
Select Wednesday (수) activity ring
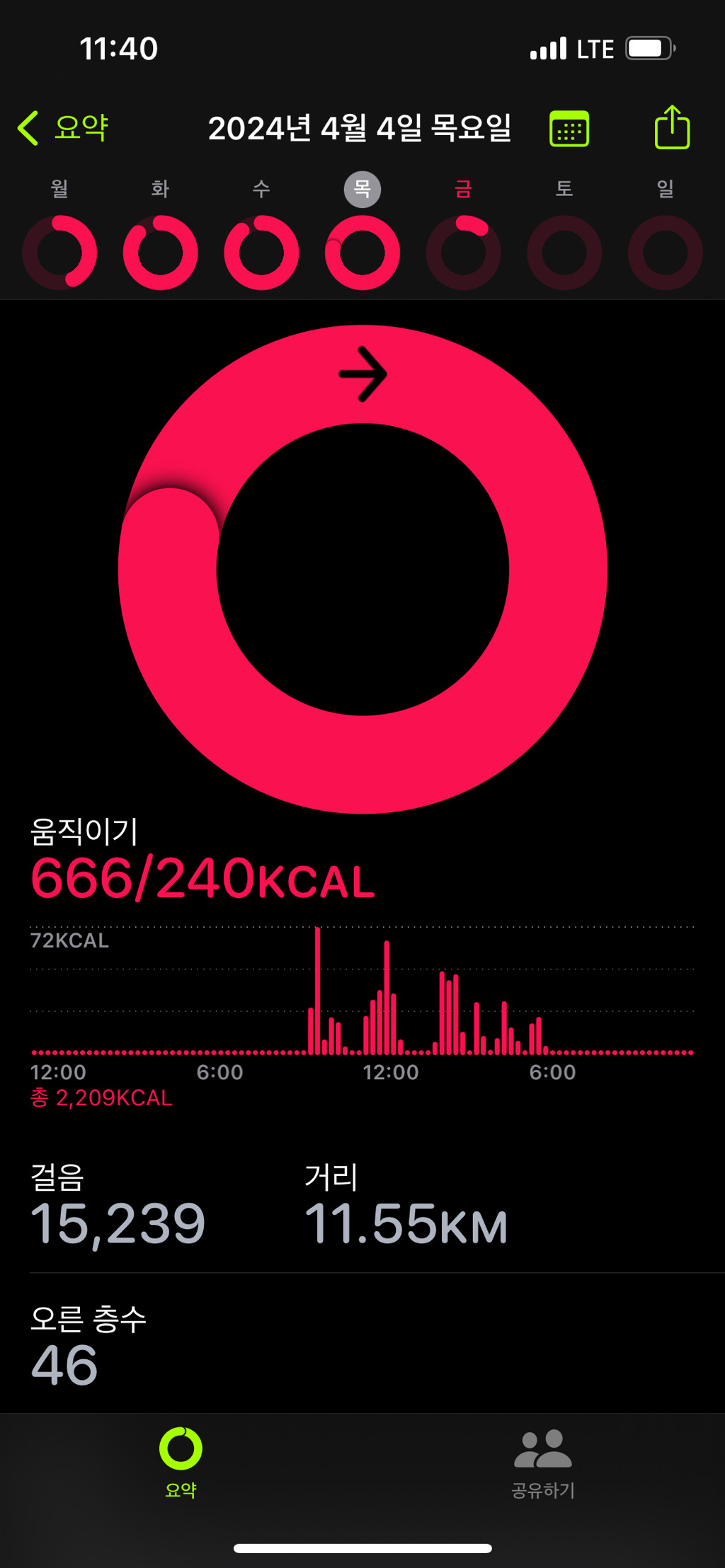click(x=261, y=253)
